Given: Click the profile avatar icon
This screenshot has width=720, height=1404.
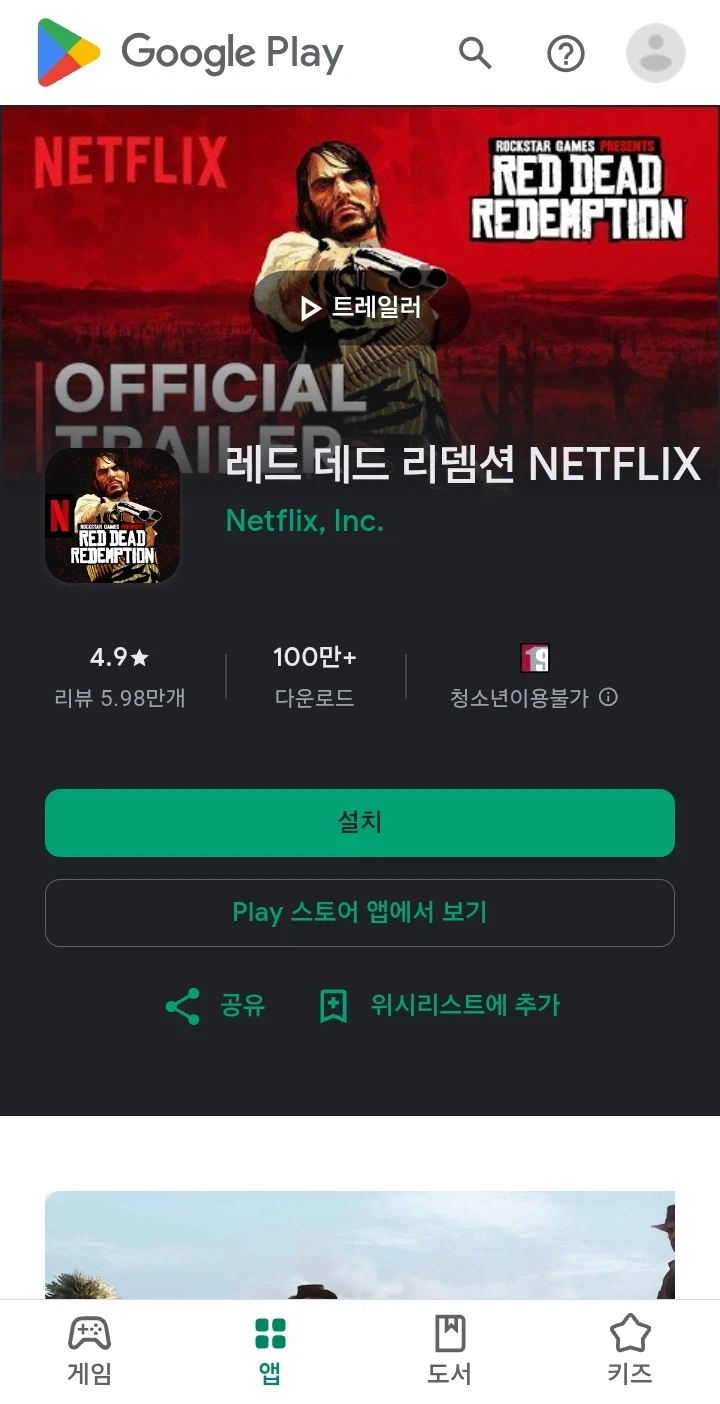Looking at the screenshot, I should click(x=655, y=53).
